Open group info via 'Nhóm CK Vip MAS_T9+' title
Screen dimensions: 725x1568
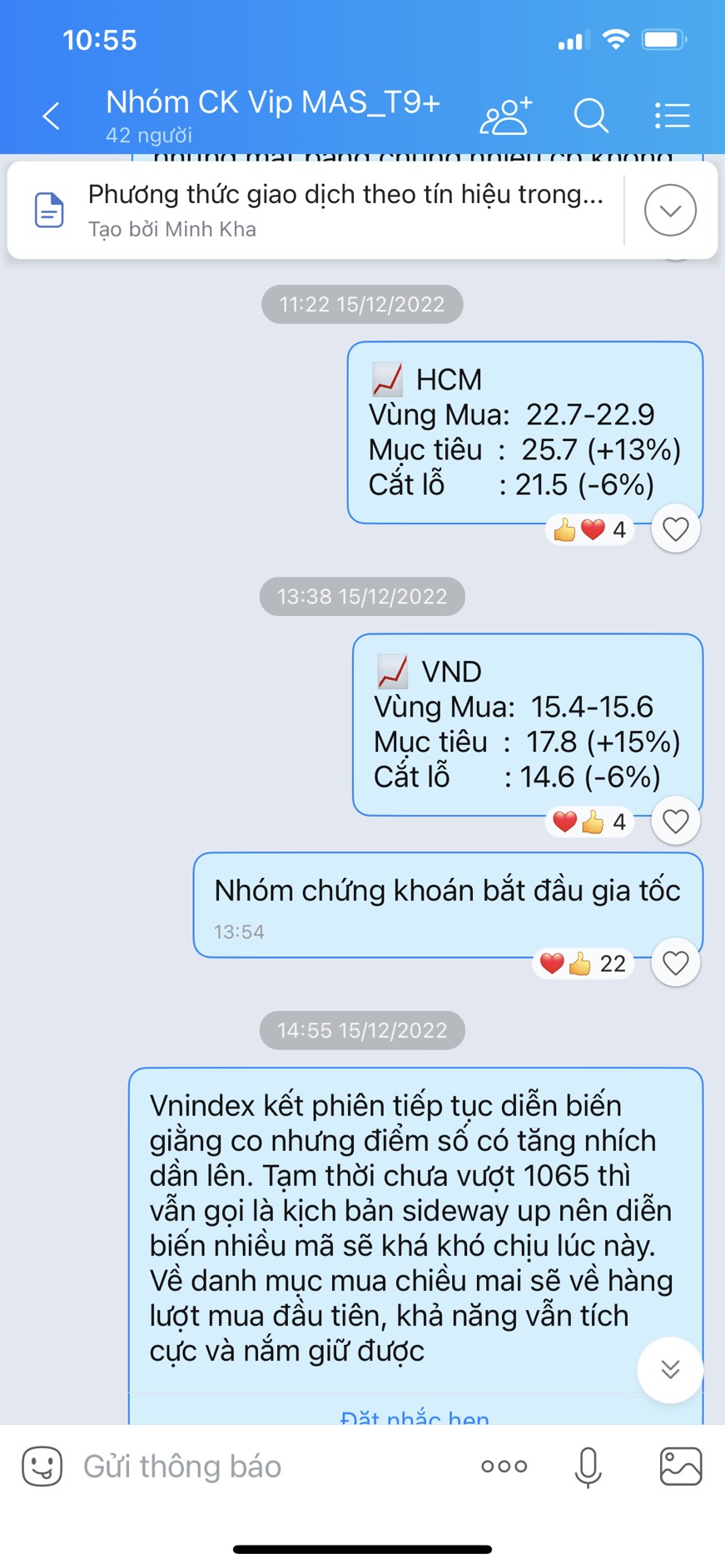(273, 104)
